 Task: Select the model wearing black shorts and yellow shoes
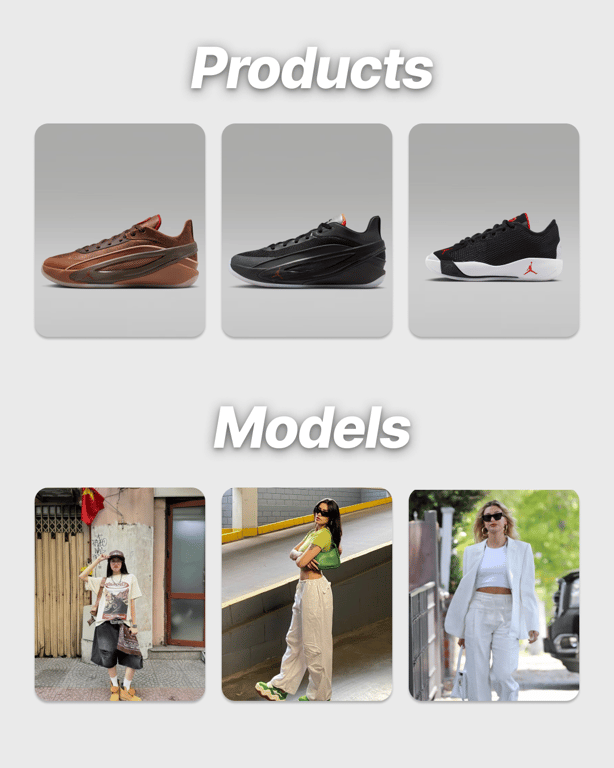[120, 595]
